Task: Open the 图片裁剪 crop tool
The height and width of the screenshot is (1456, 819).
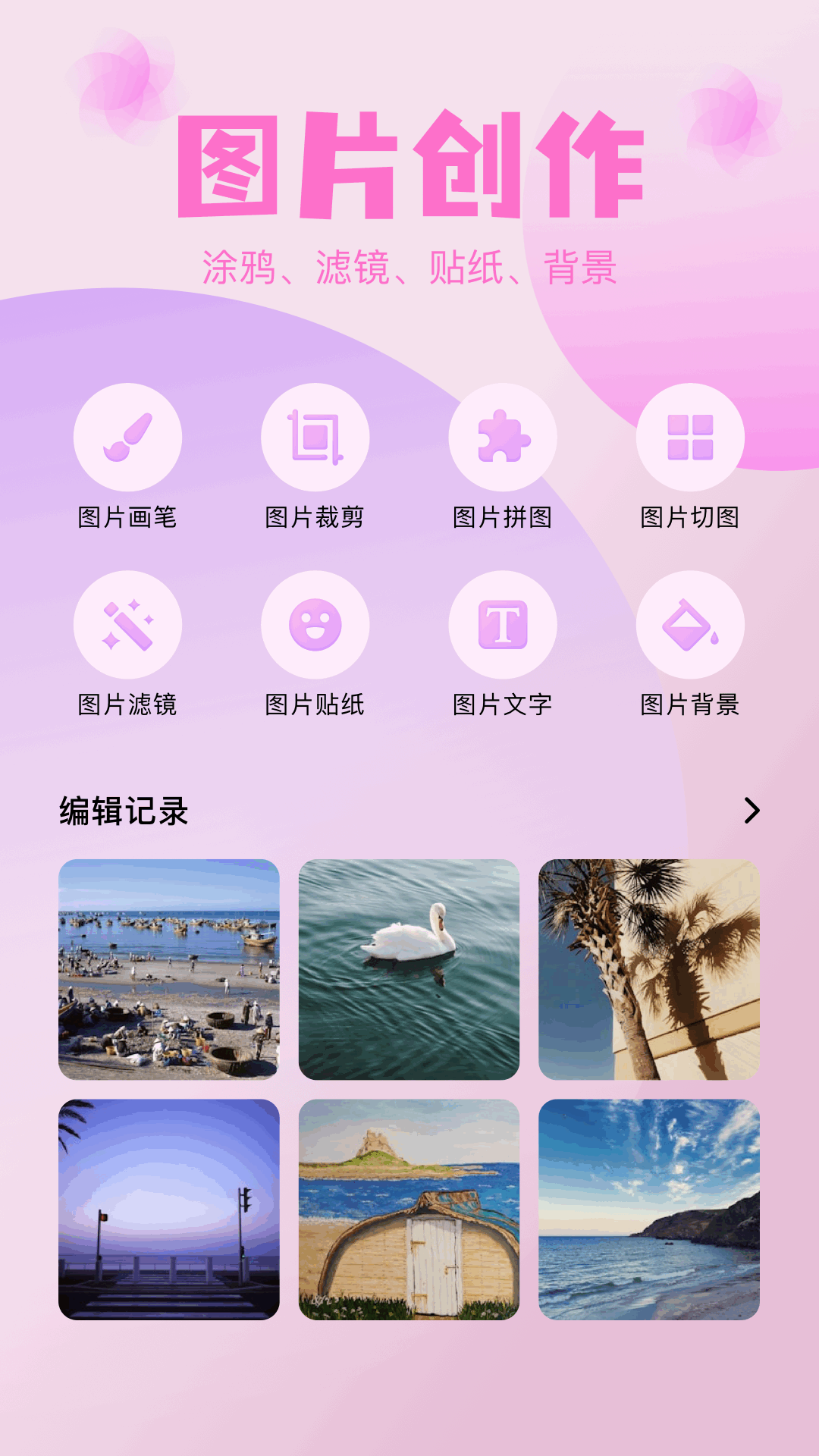Action: (315, 438)
